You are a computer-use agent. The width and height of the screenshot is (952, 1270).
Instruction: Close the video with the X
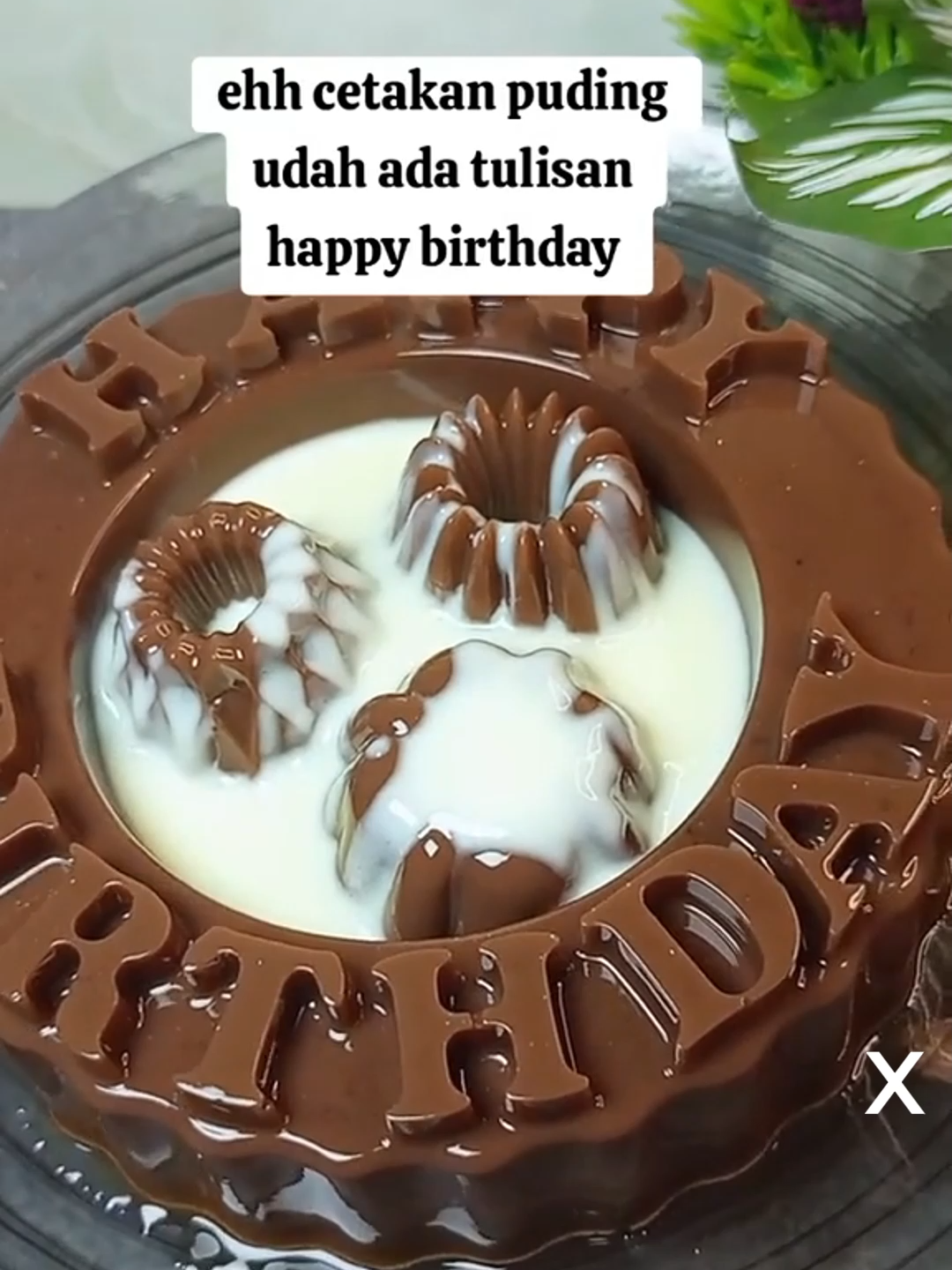click(894, 1082)
